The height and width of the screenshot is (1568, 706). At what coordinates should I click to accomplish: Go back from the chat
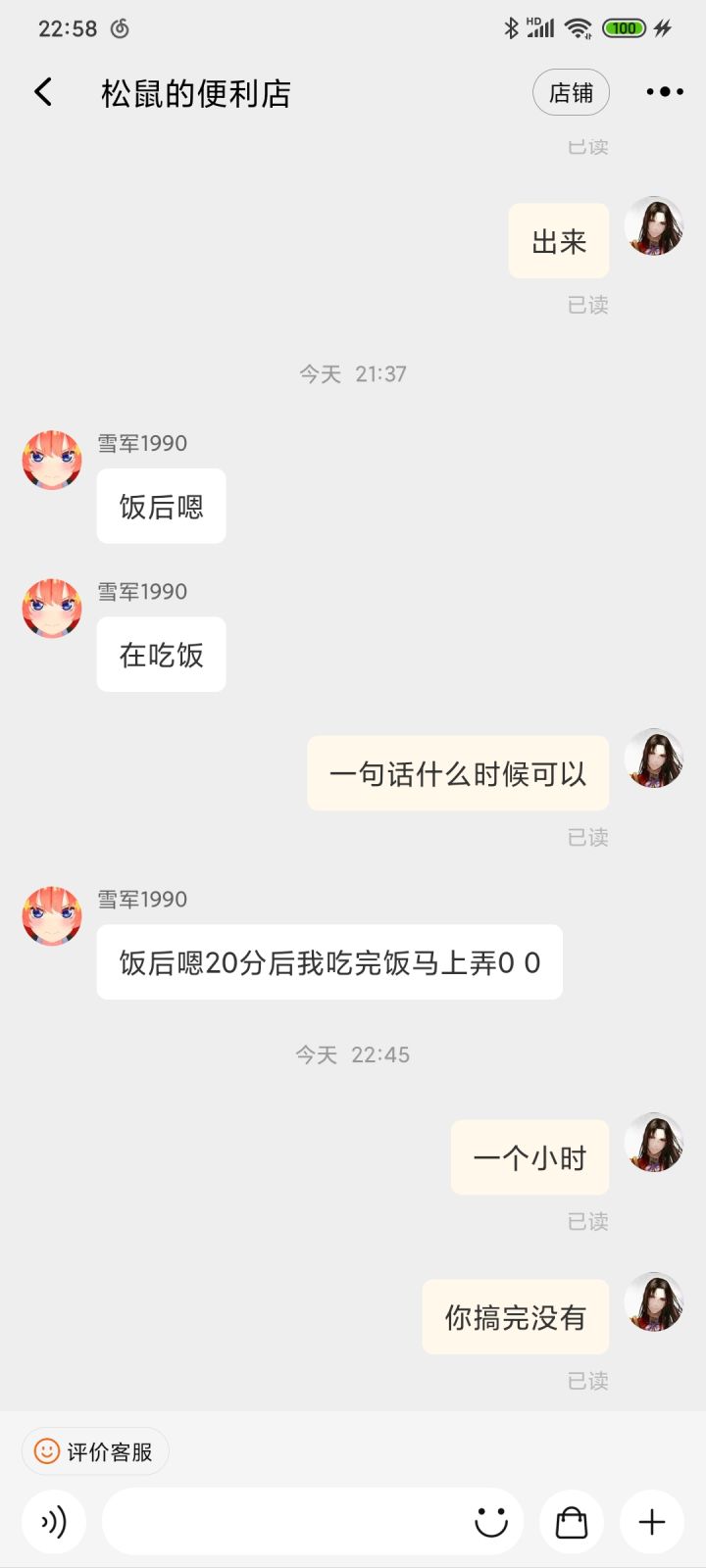(x=43, y=92)
